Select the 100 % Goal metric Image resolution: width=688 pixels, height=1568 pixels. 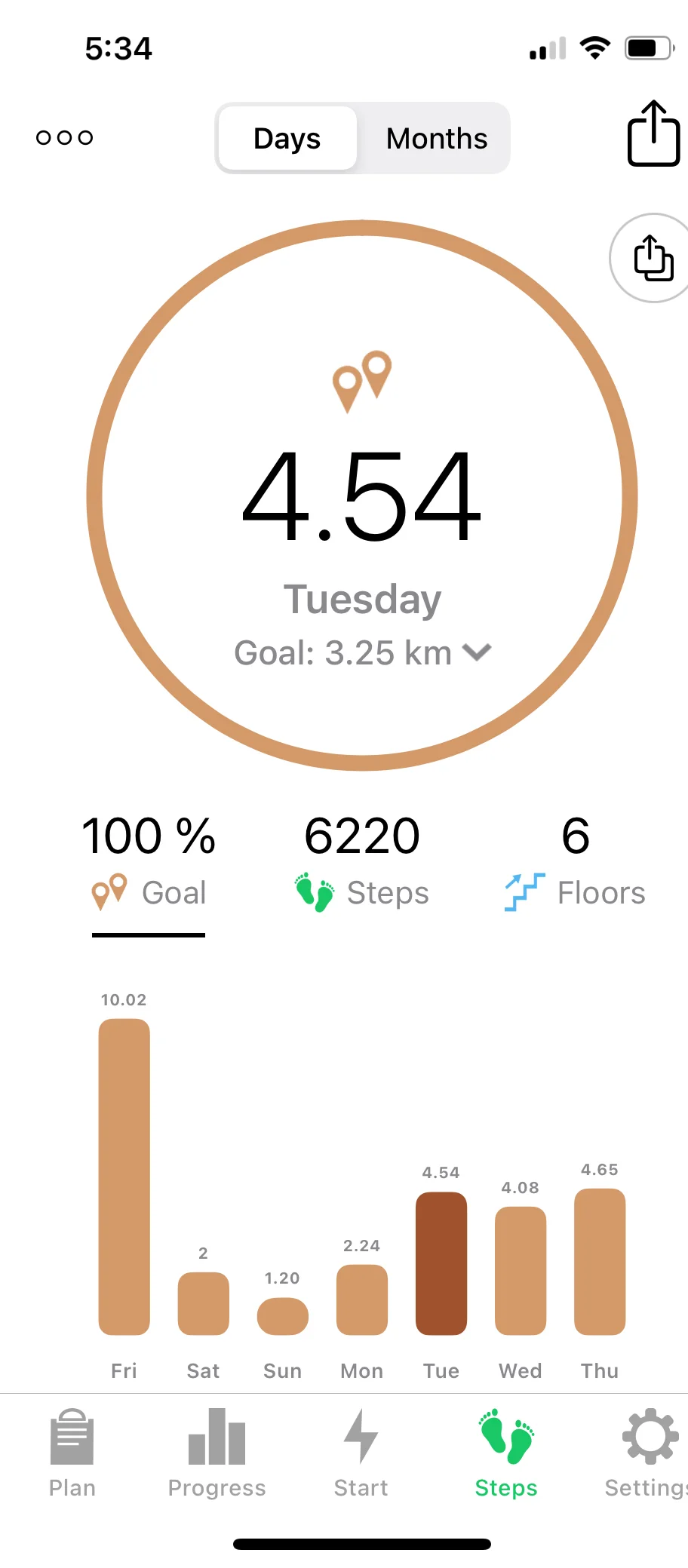149,861
